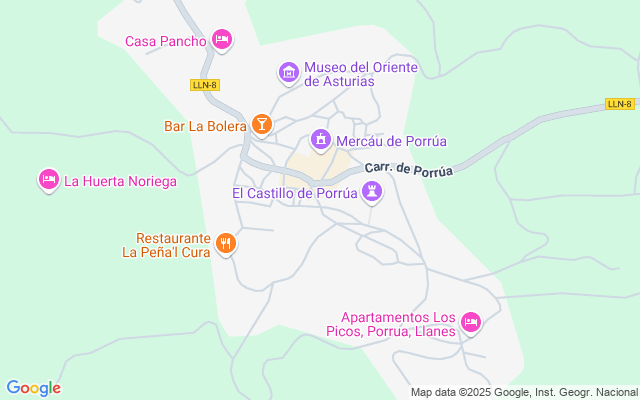Open Apartamentos Los Picos lodging pin
Screen dimensions: 640x400
(x=471, y=321)
